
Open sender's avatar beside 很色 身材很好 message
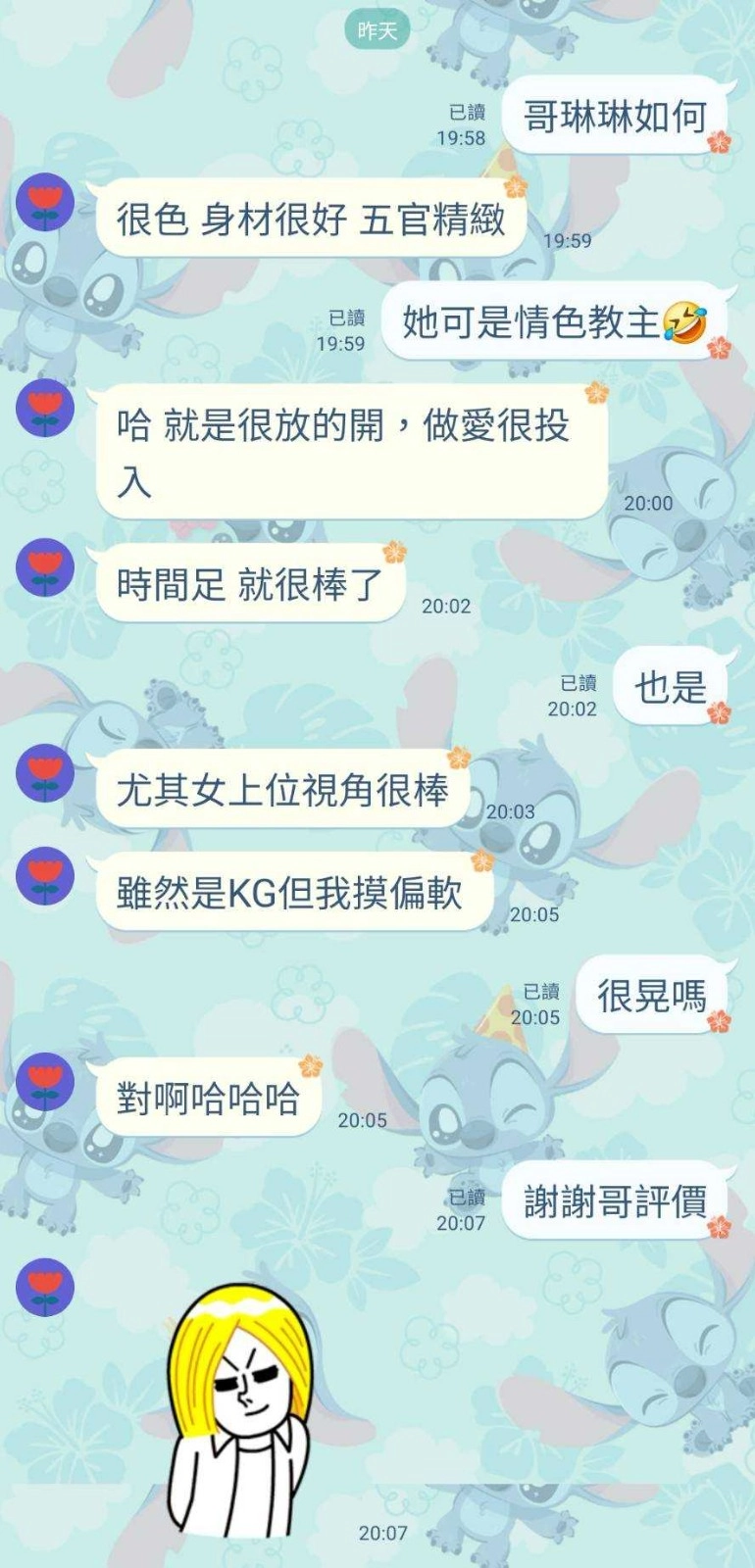coord(45,202)
